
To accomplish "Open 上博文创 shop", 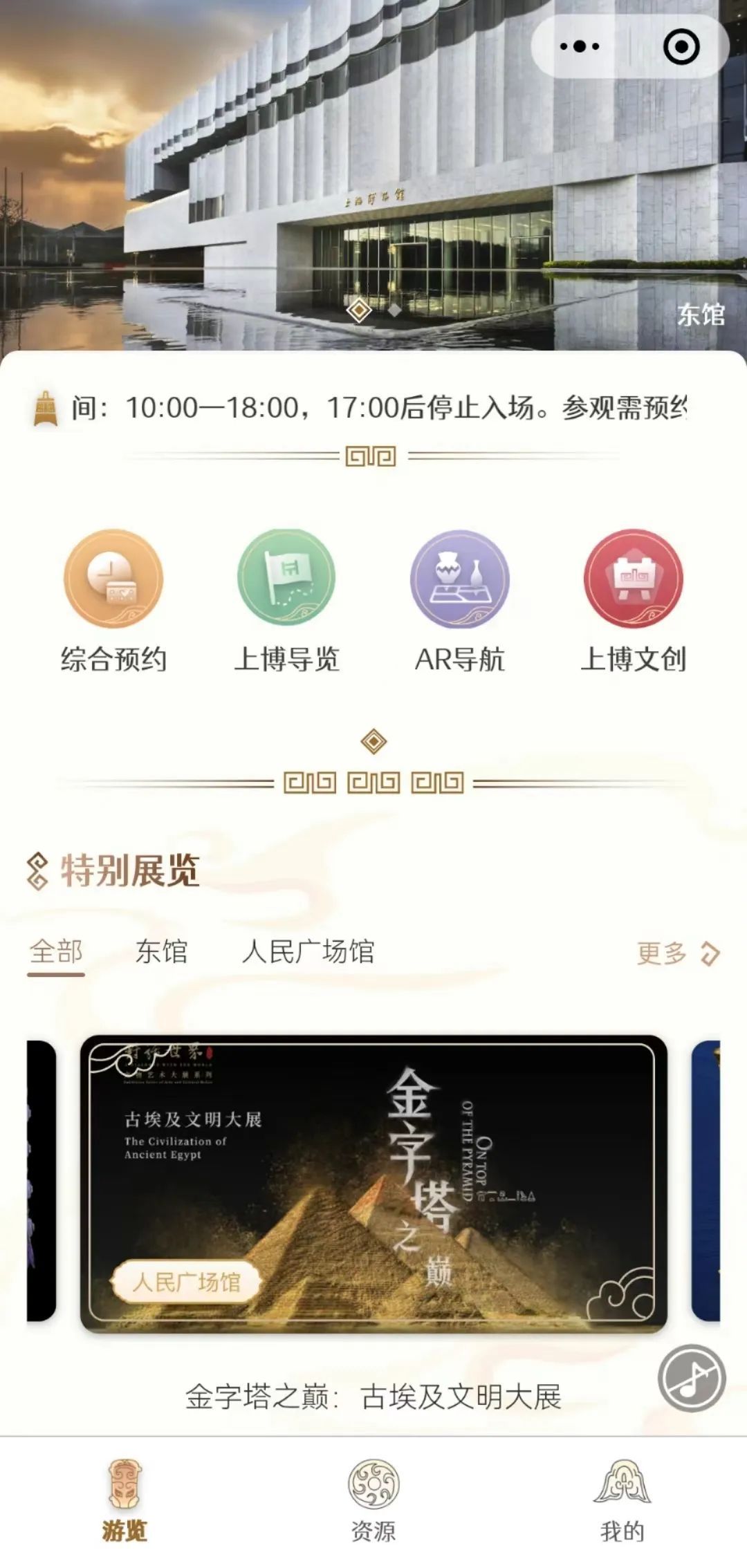I will coord(633,600).
